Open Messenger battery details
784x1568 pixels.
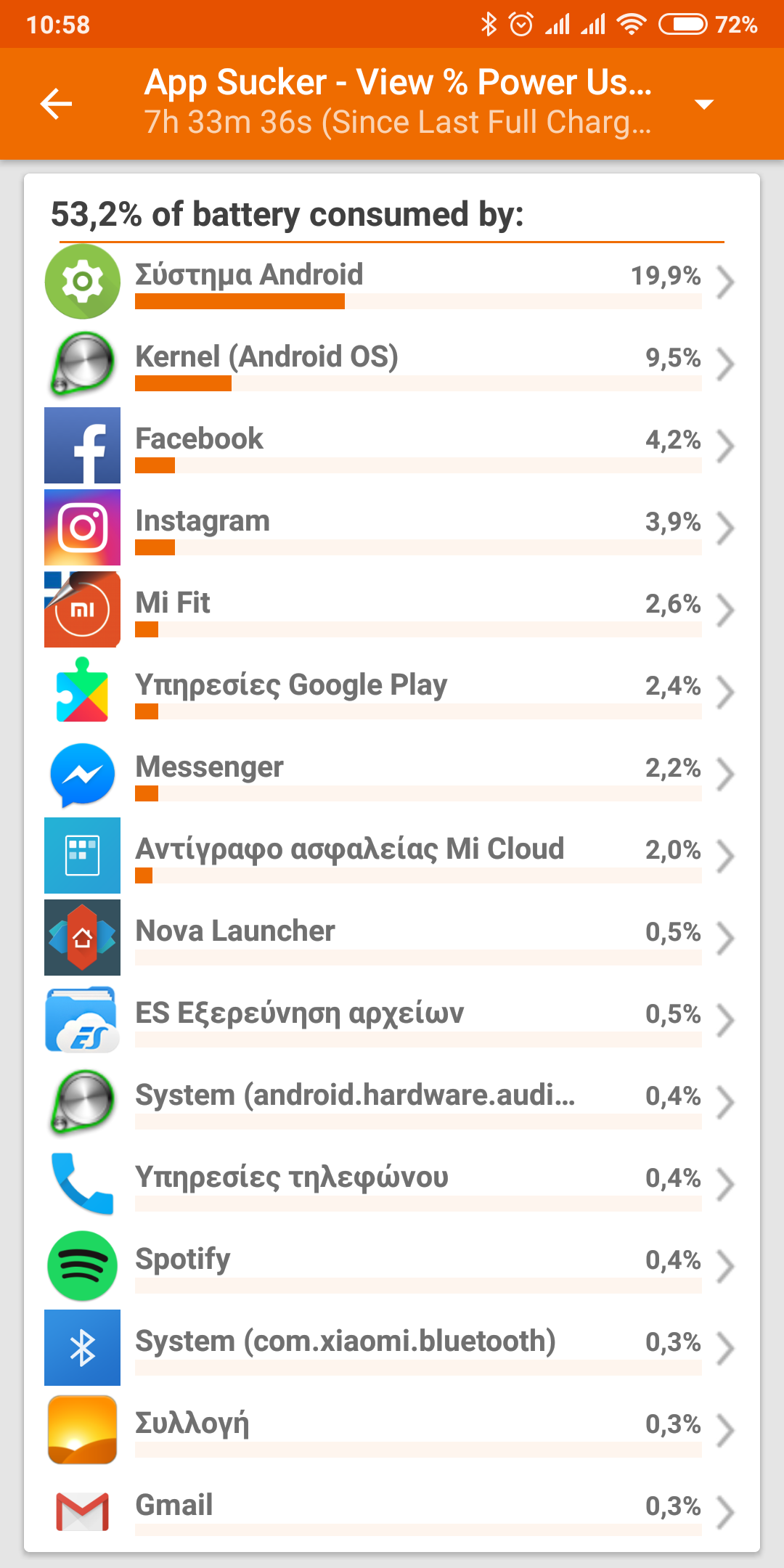pos(392,774)
